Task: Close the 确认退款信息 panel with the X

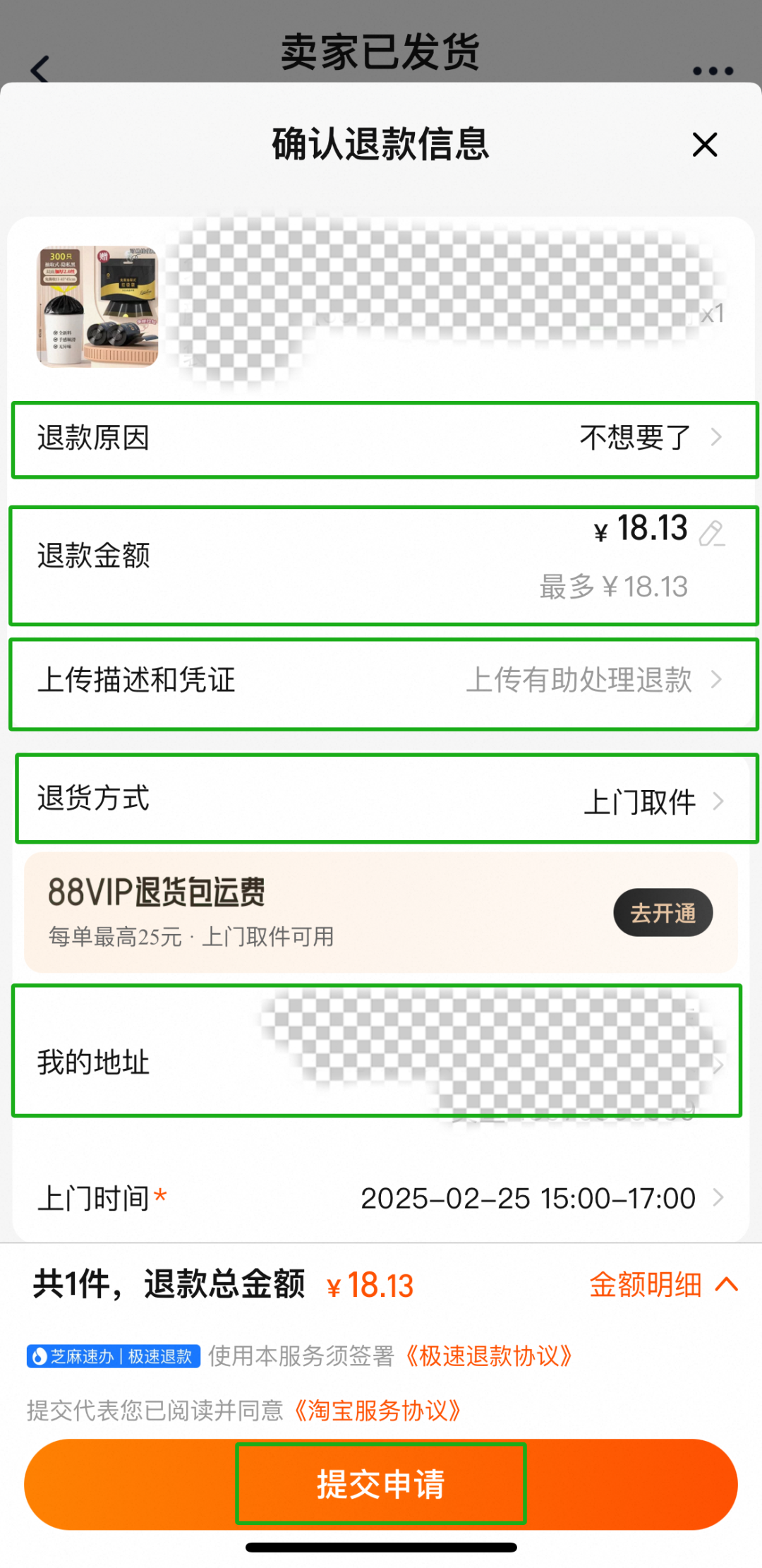Action: click(705, 145)
